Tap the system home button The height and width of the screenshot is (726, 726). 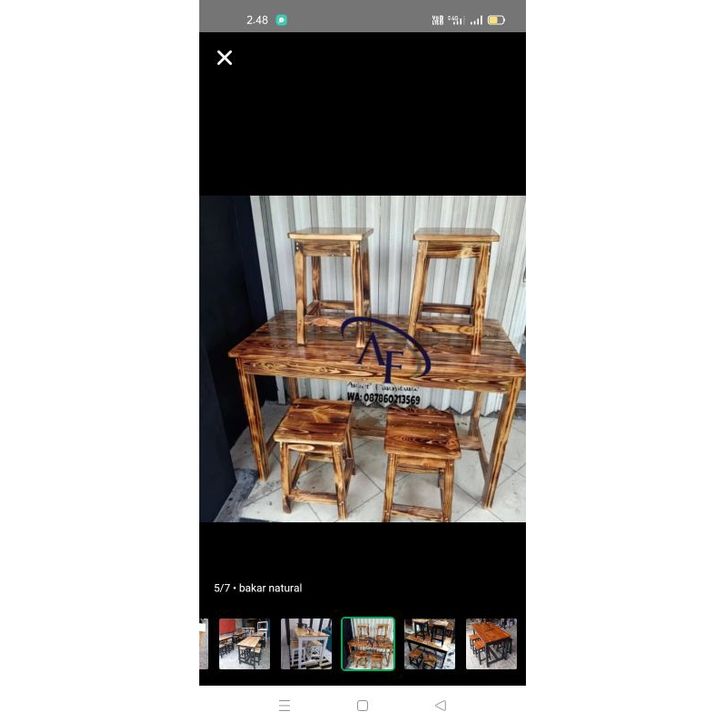(362, 705)
